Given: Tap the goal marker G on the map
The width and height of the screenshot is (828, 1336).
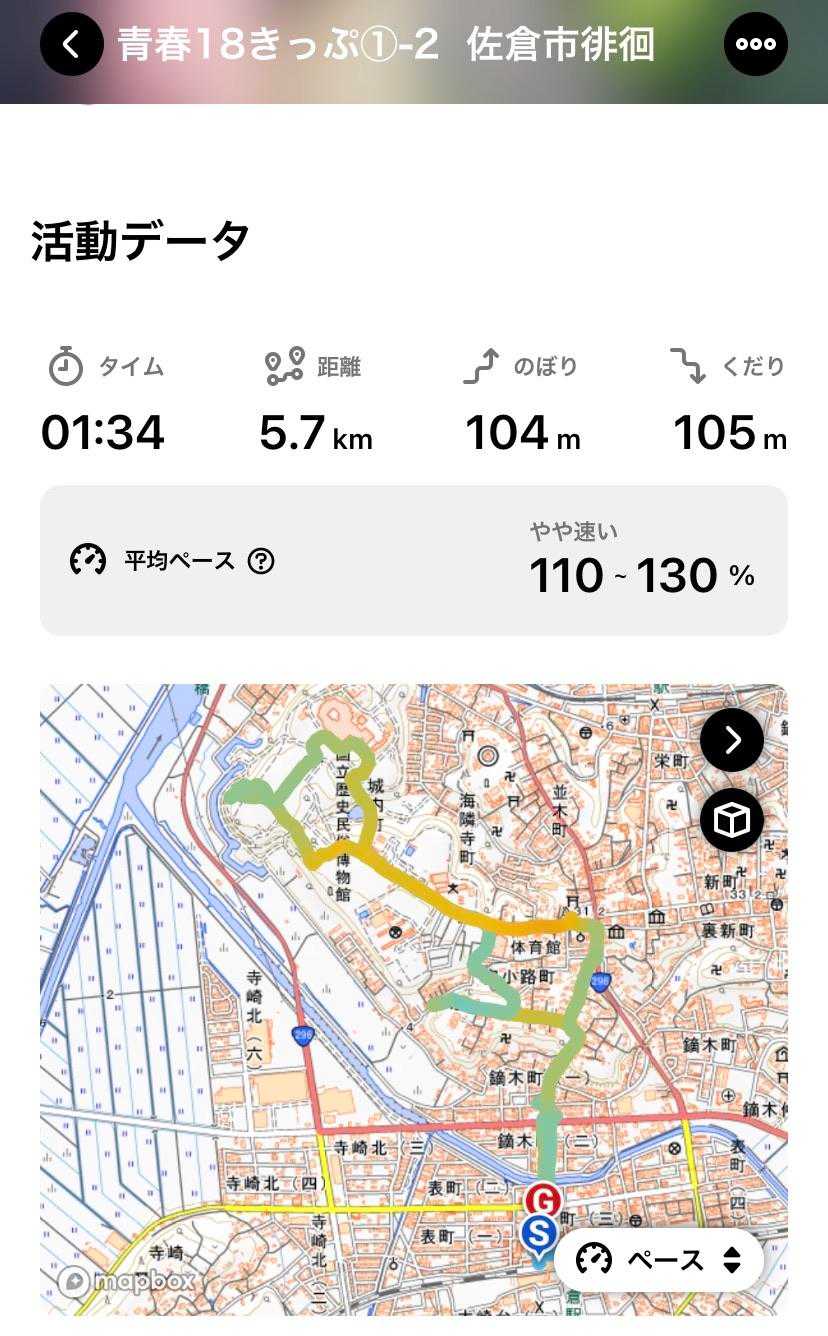Looking at the screenshot, I should tap(542, 1199).
